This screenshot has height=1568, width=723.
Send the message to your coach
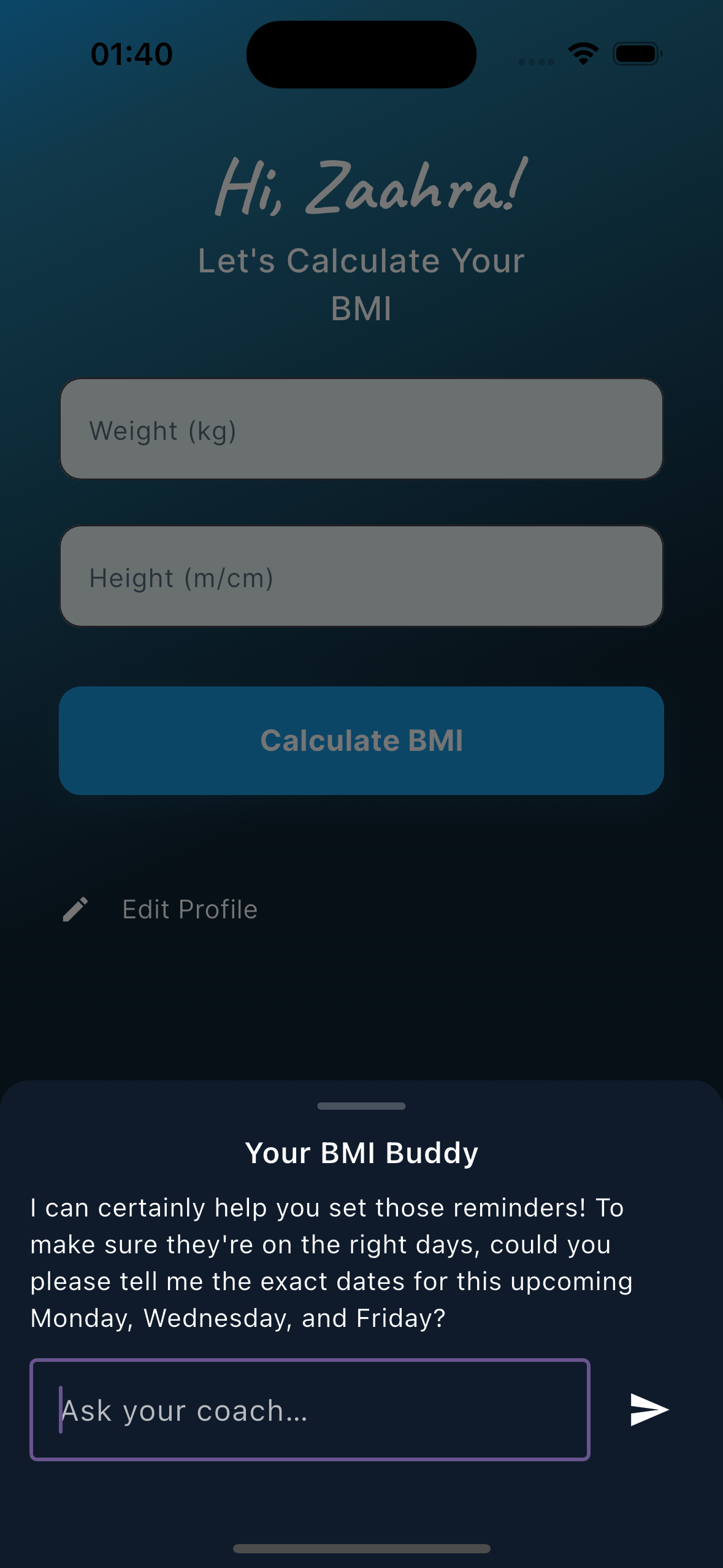[x=649, y=1410]
